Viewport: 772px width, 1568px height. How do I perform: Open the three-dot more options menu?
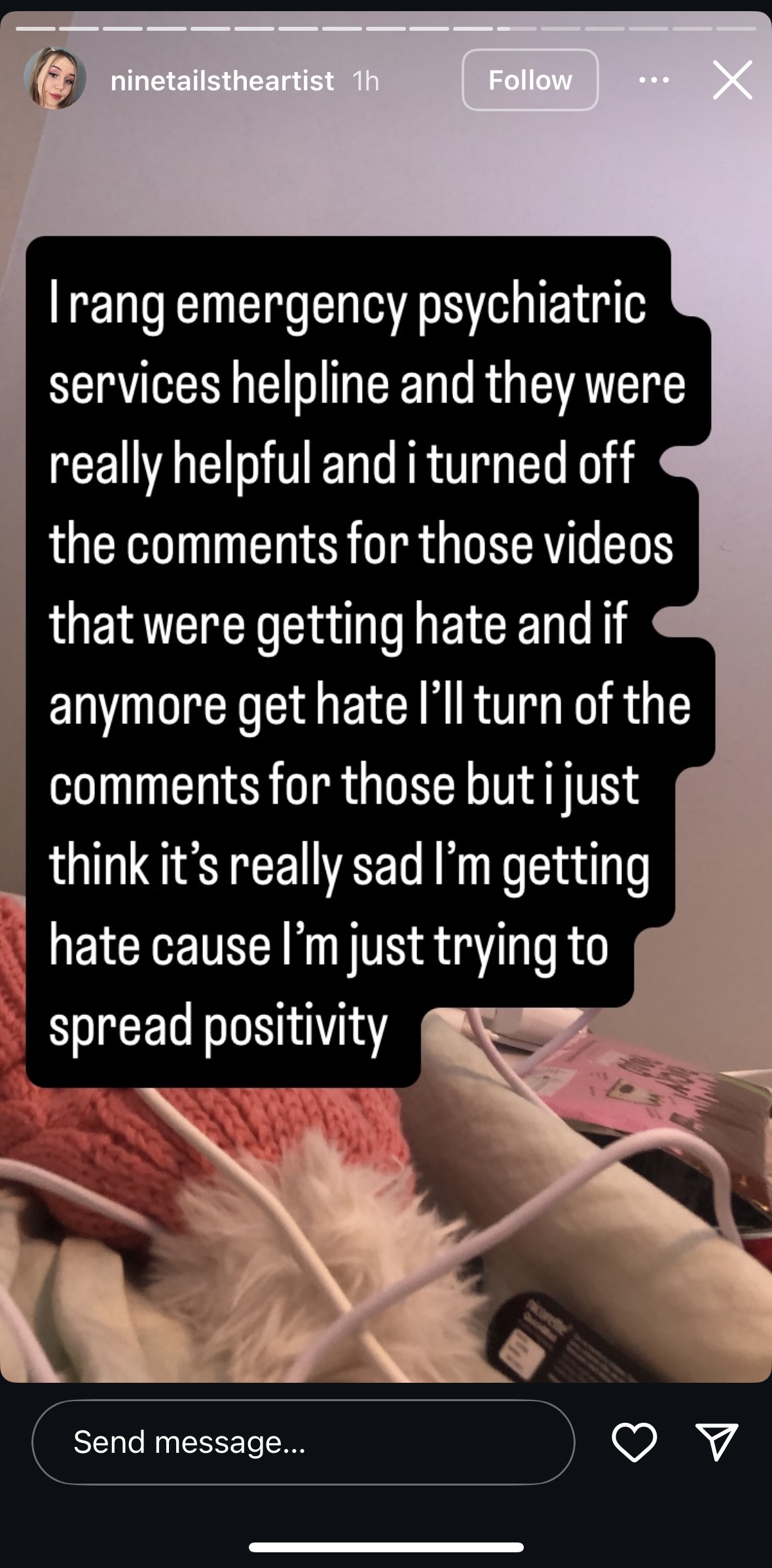click(x=653, y=80)
